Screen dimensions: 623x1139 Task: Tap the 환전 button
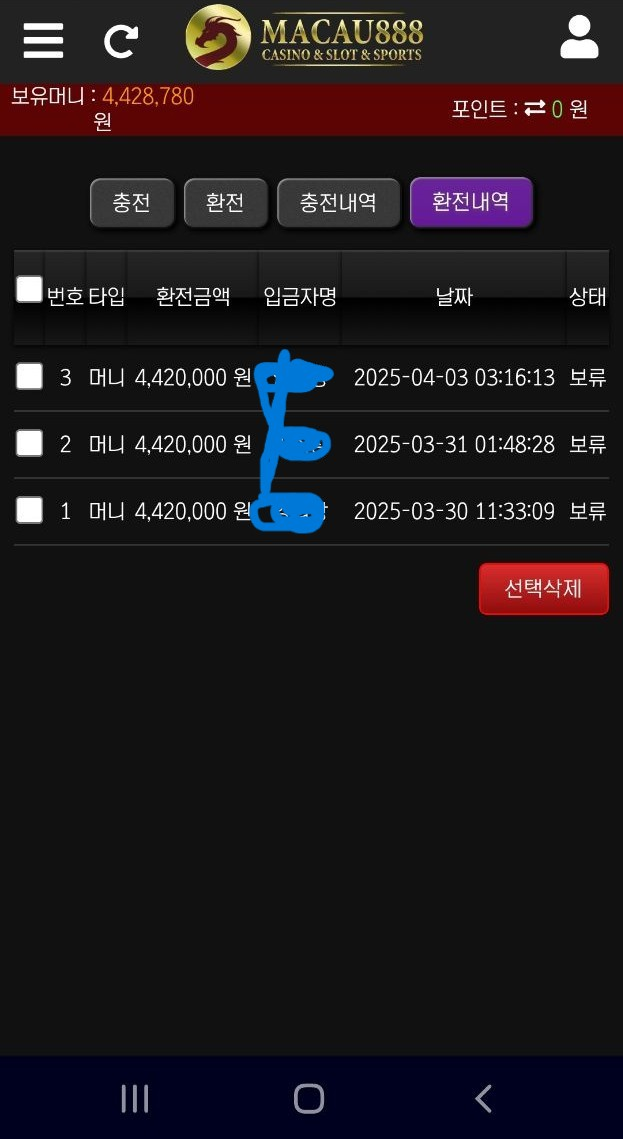click(226, 202)
